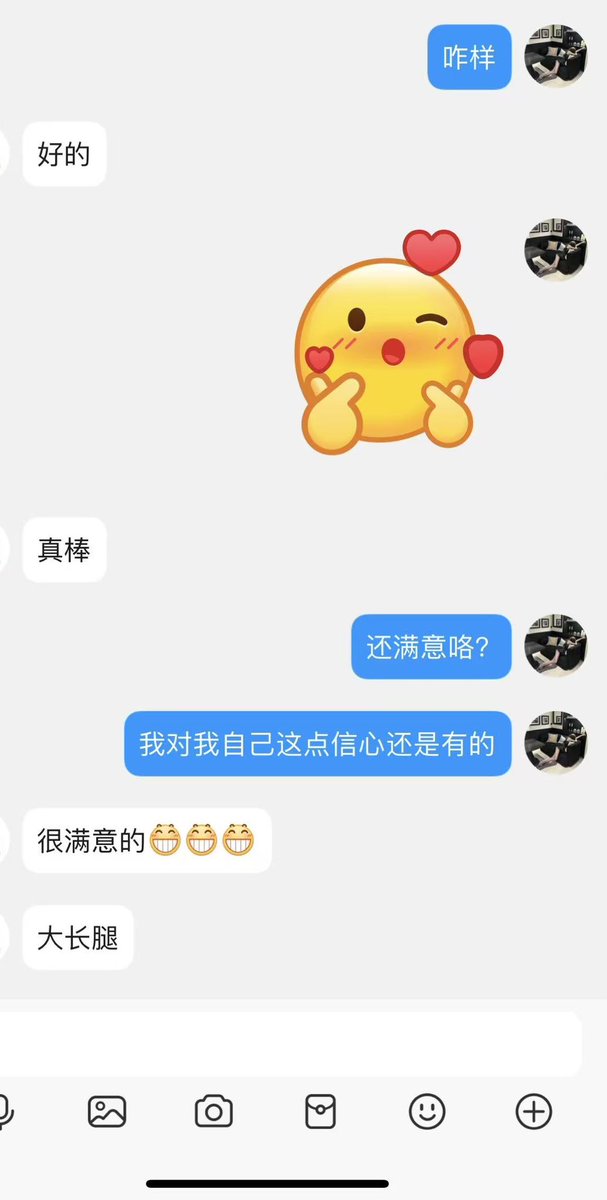Tap the voice microphone icon
This screenshot has height=1200, width=607.
(5, 1111)
